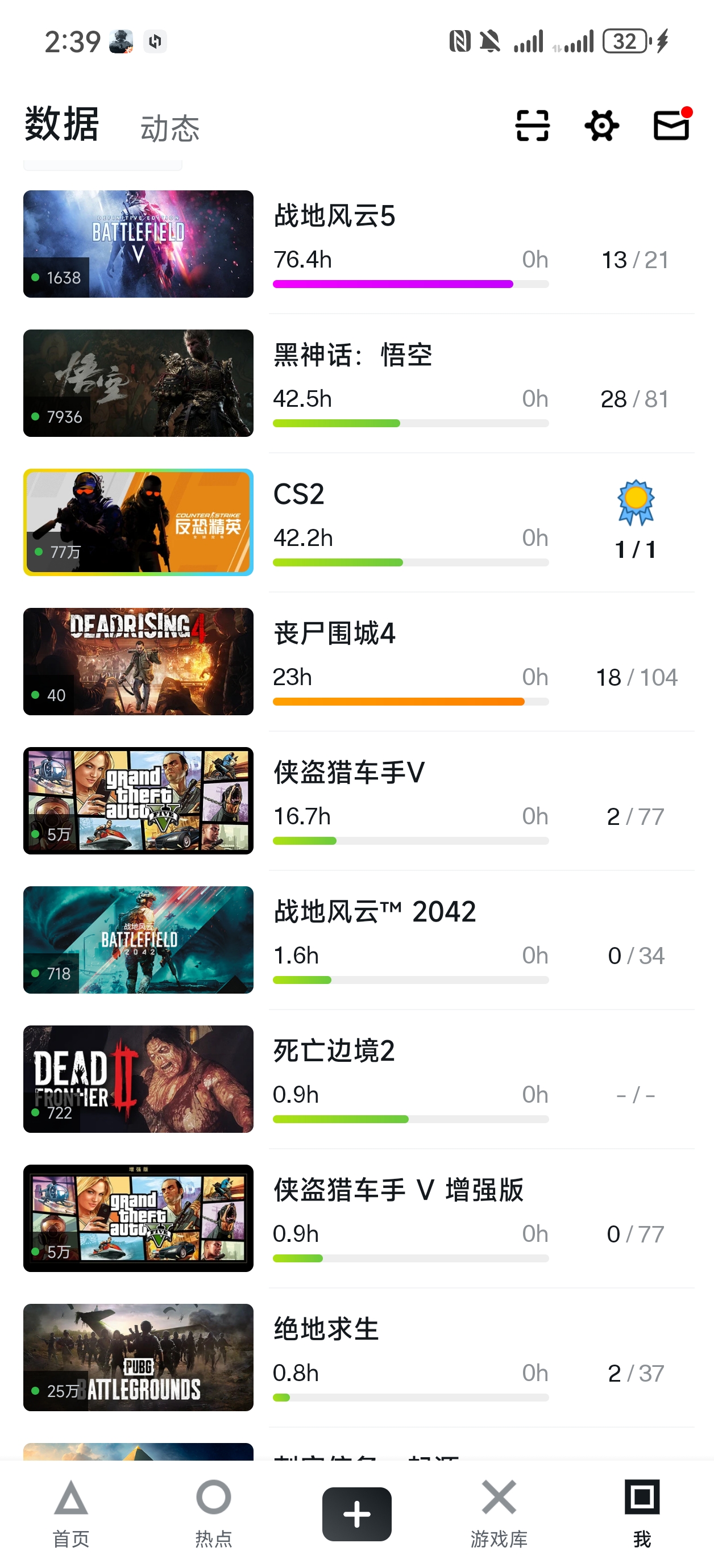Open the messages inbox envelope
This screenshot has width=714, height=1568.
pos(671,125)
